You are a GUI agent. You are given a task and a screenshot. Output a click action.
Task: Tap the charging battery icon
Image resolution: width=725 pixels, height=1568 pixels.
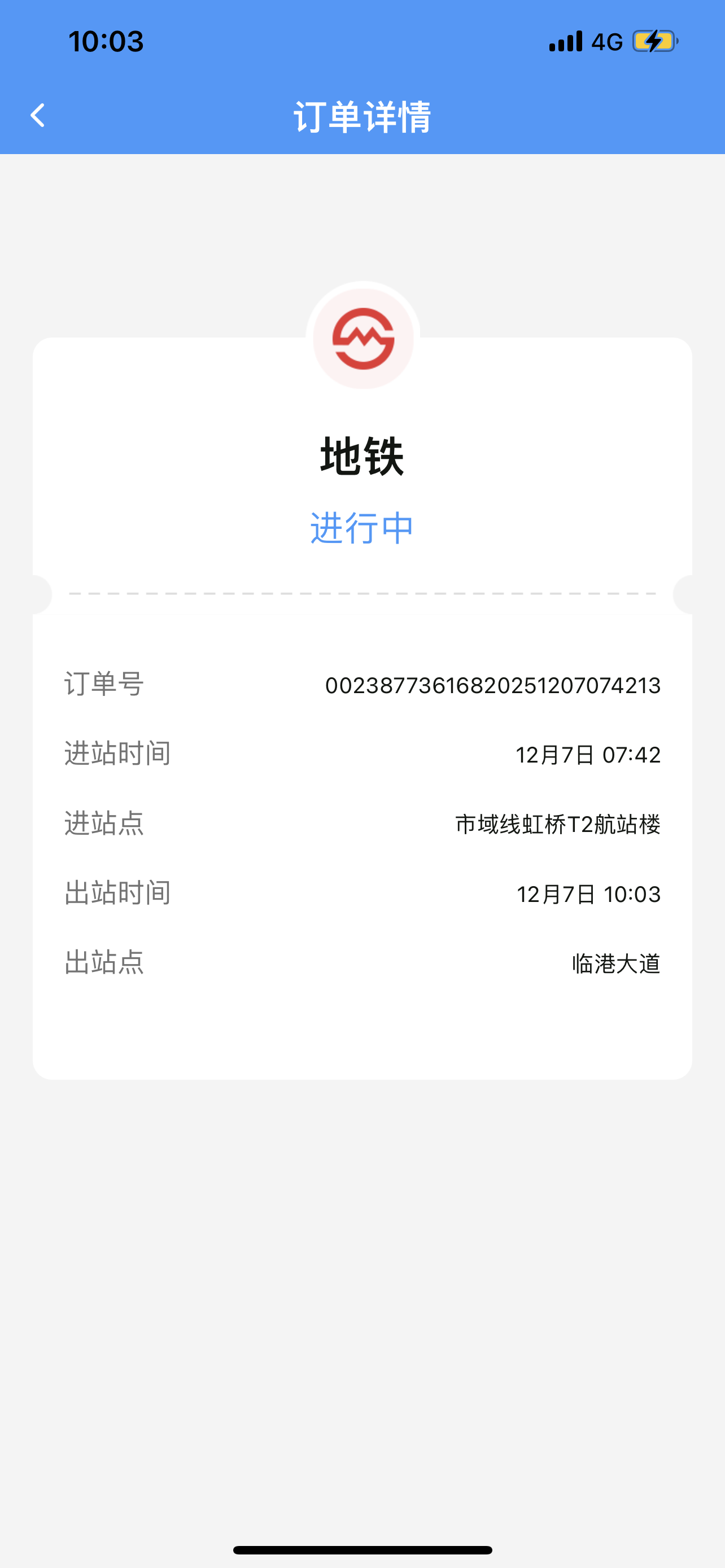[653, 41]
